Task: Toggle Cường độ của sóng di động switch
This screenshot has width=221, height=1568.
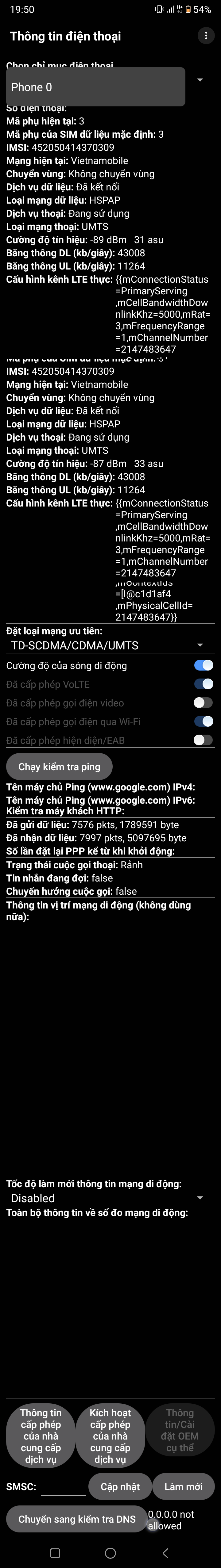Action: [x=203, y=665]
